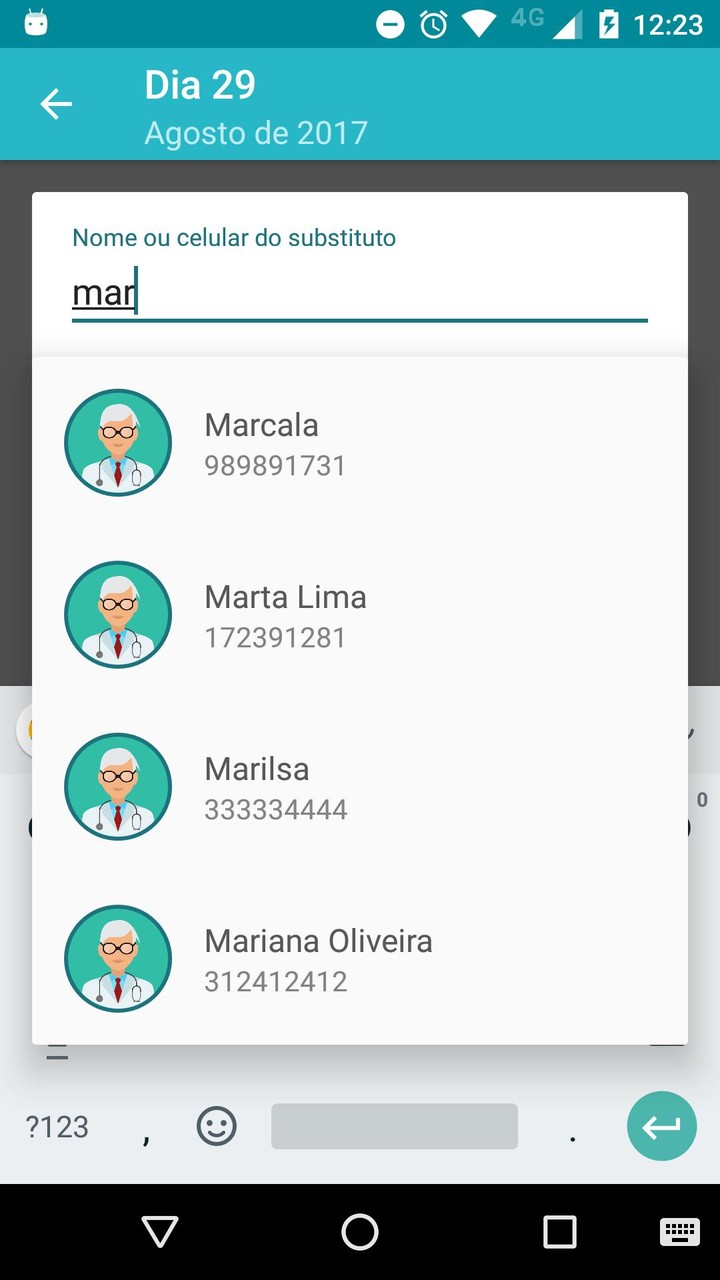Switch to symbols with the ?123 key
720x1280 pixels.
(57, 1126)
